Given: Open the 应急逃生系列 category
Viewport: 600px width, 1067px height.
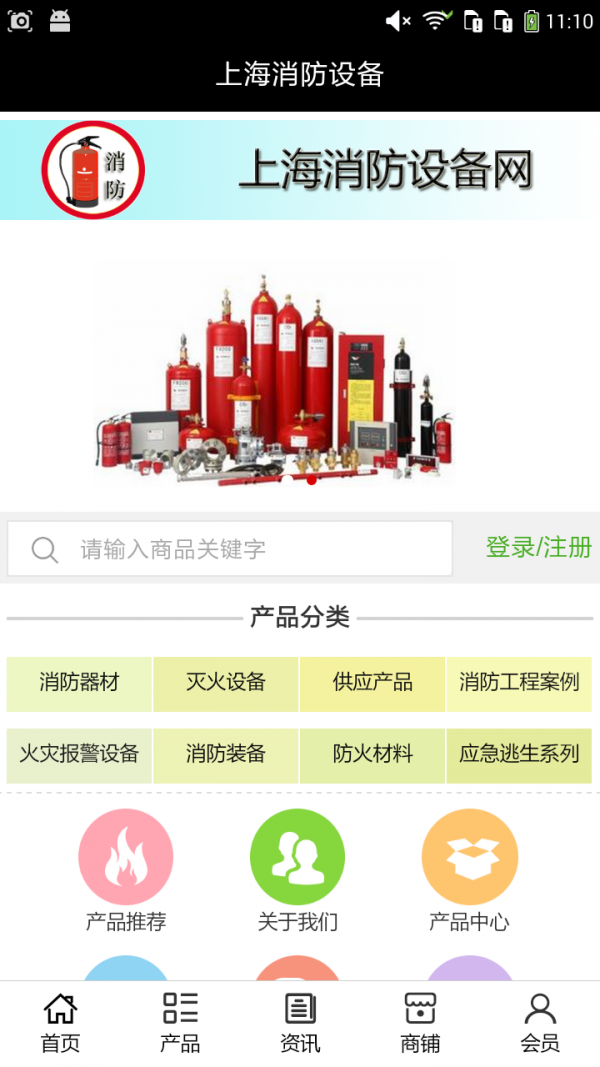Looking at the screenshot, I should coord(519,754).
